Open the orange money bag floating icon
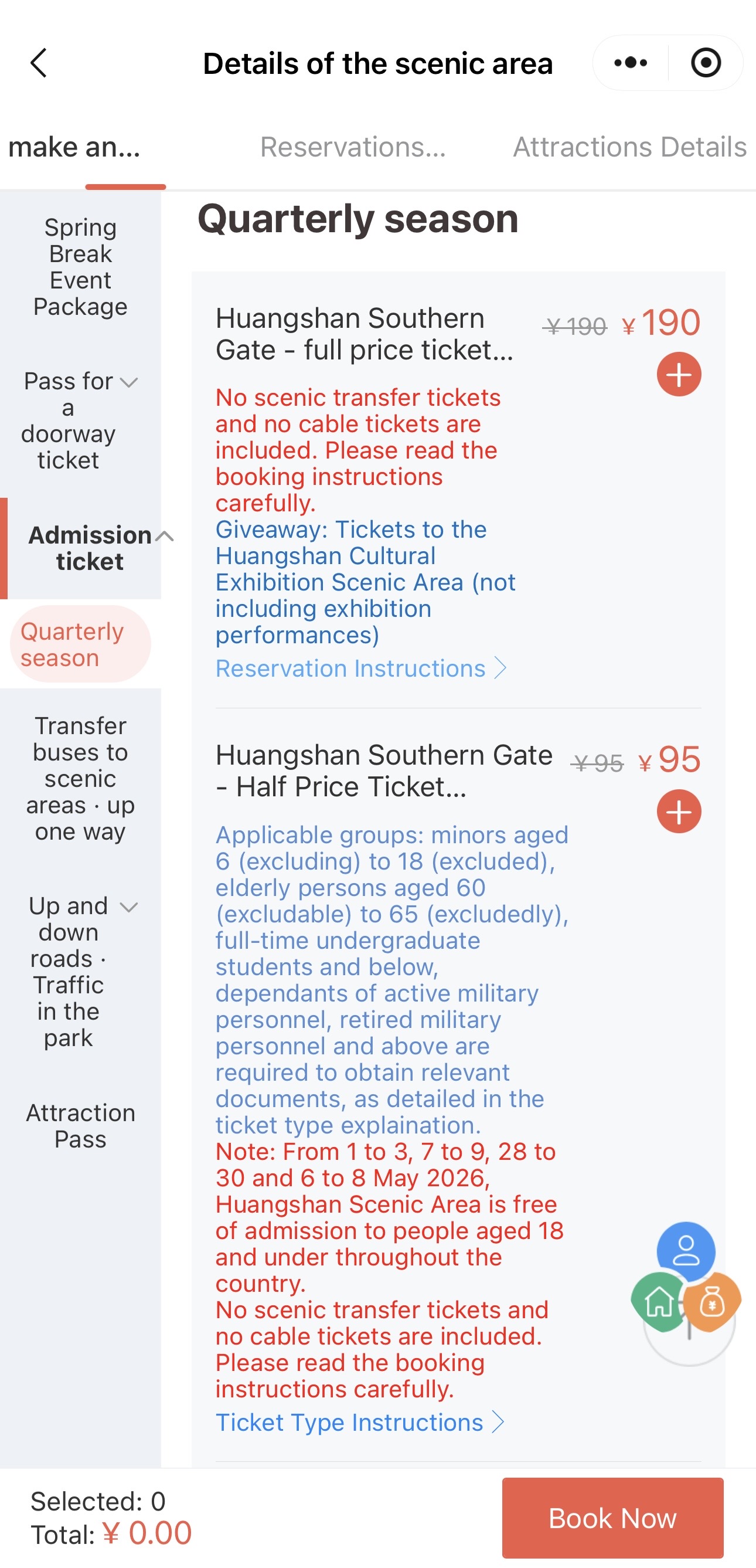756x1568 pixels. [712, 1302]
